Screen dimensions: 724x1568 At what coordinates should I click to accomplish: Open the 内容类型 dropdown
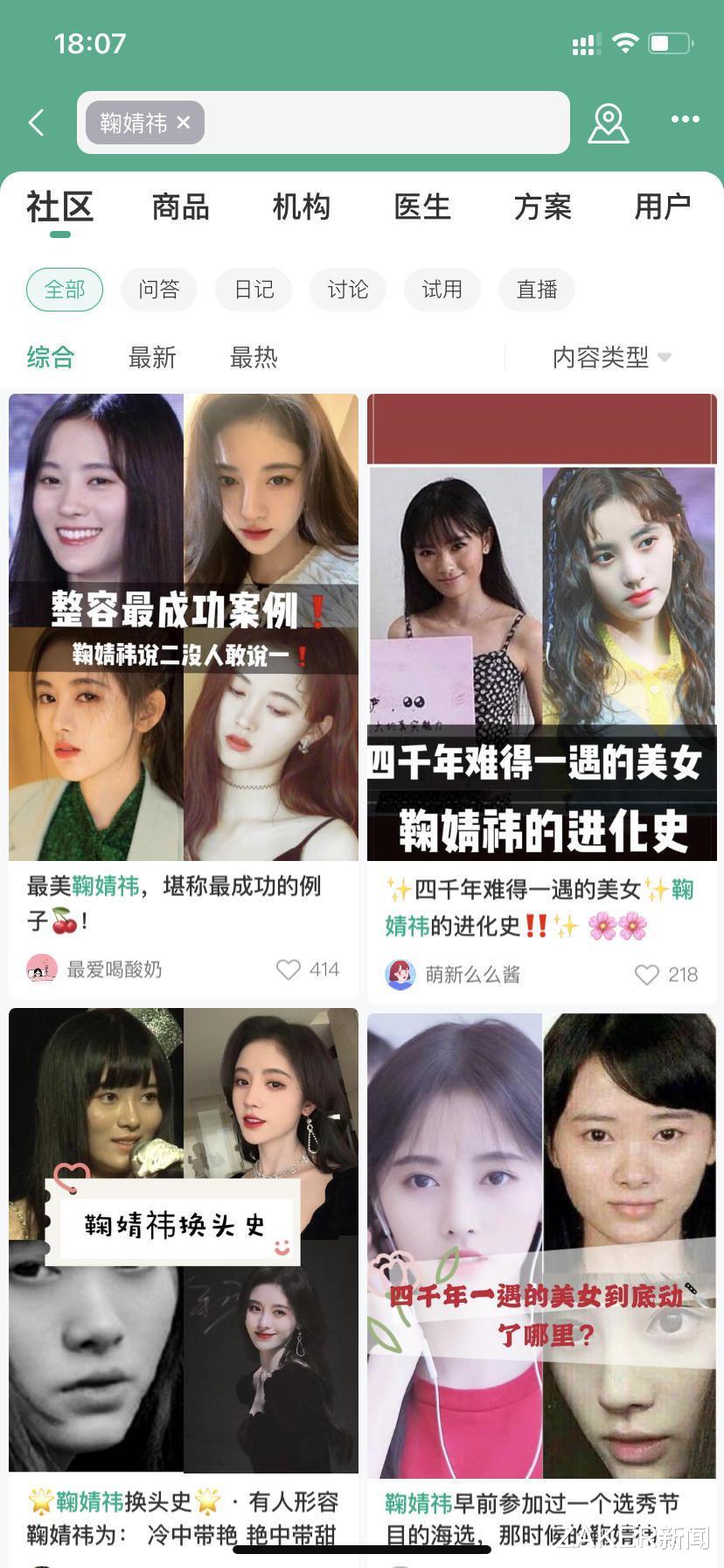(611, 357)
